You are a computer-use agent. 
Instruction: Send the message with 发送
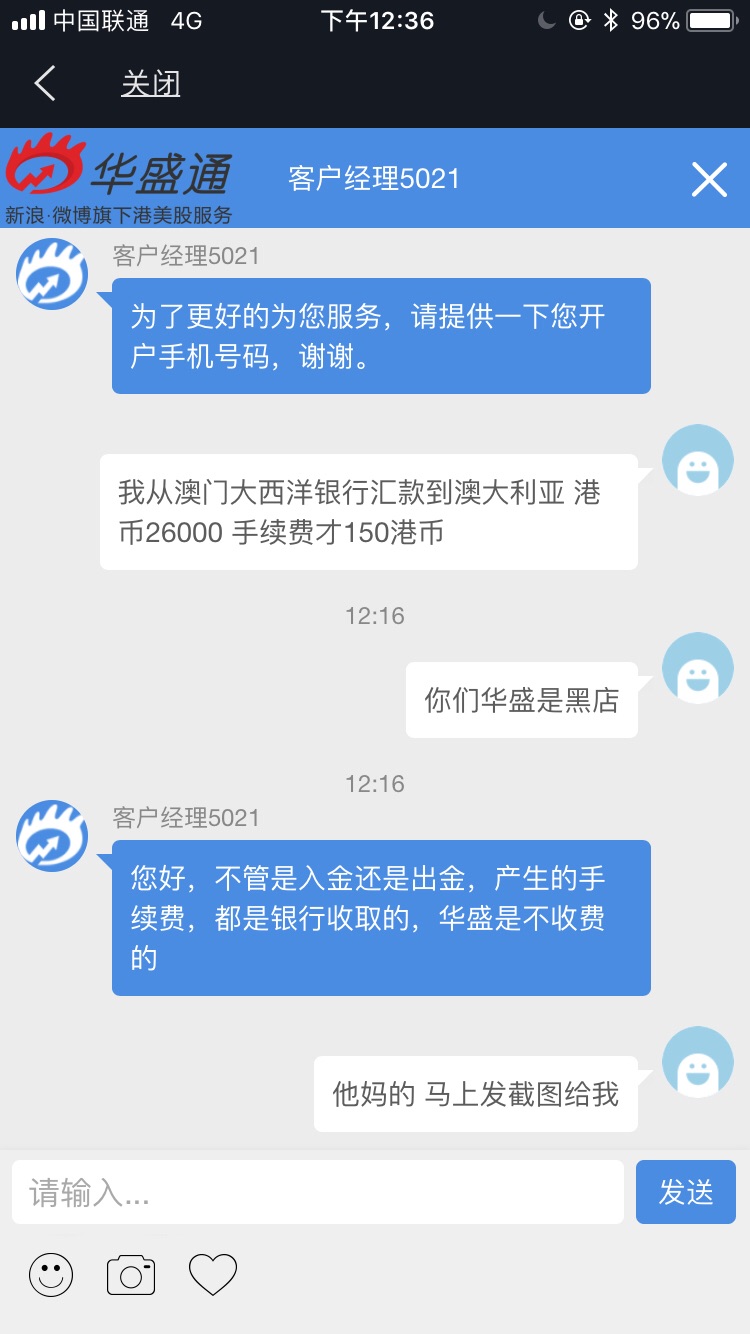(x=686, y=1192)
